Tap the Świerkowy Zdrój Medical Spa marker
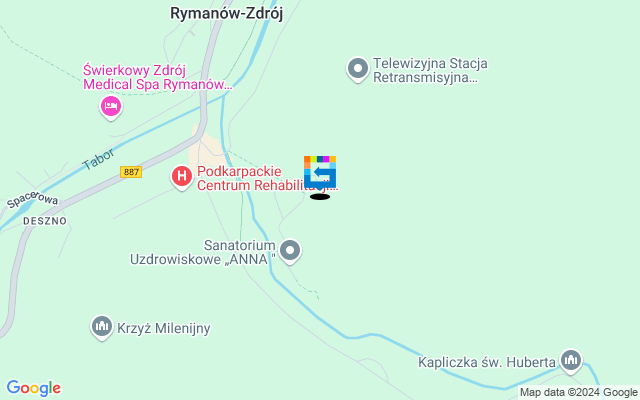Screen dimensions: 640x400 pos(111,106)
